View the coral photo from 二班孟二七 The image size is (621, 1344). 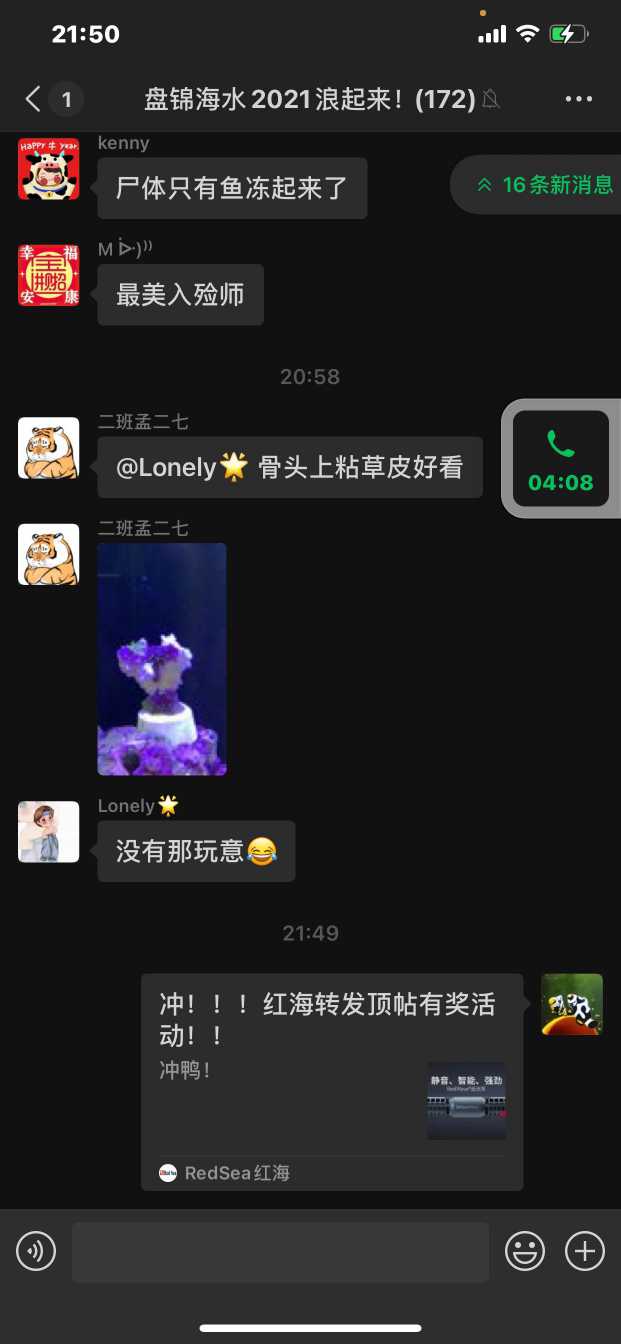162,659
